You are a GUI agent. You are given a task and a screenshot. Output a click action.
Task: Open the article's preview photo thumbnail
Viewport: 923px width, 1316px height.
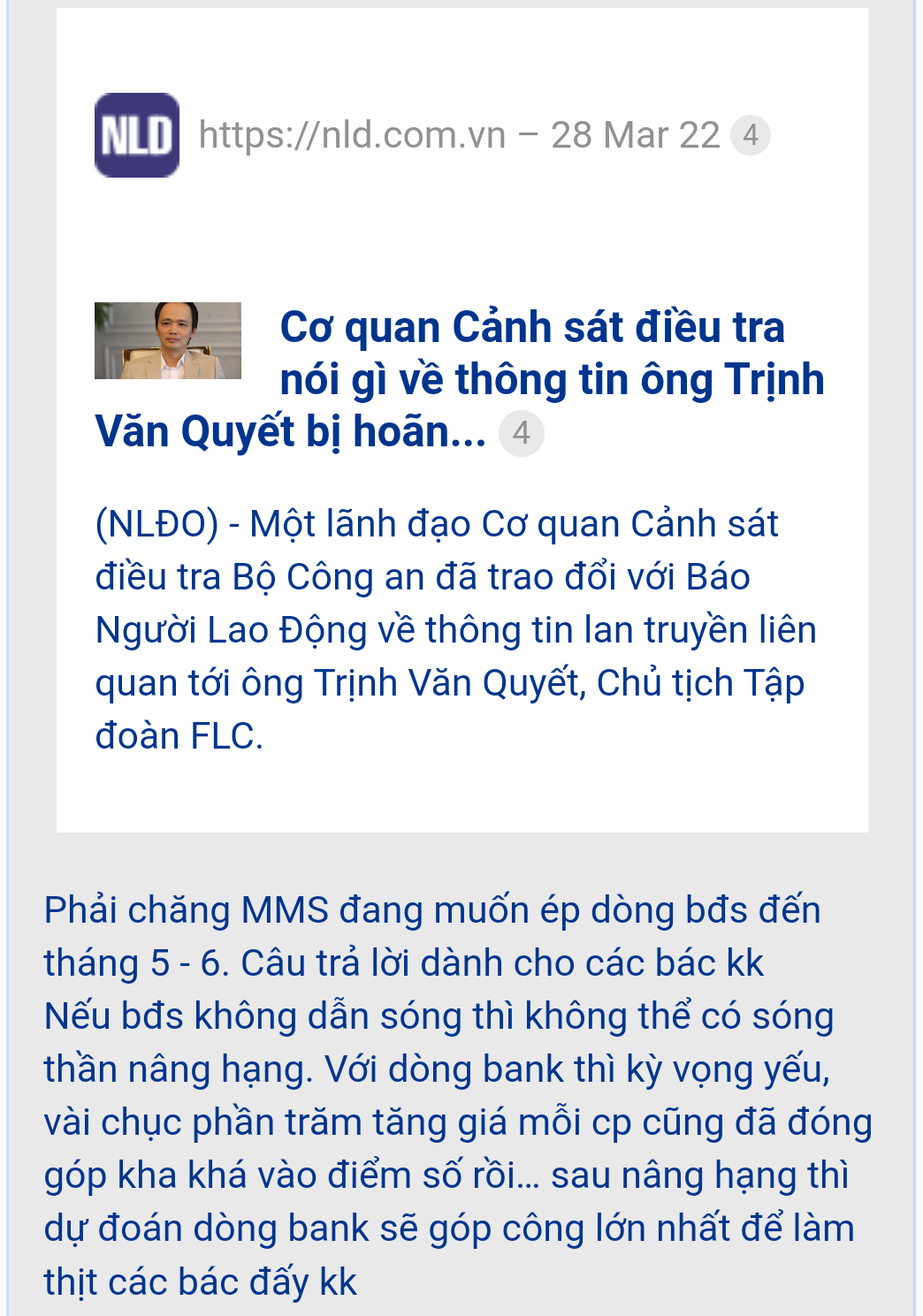(x=168, y=340)
